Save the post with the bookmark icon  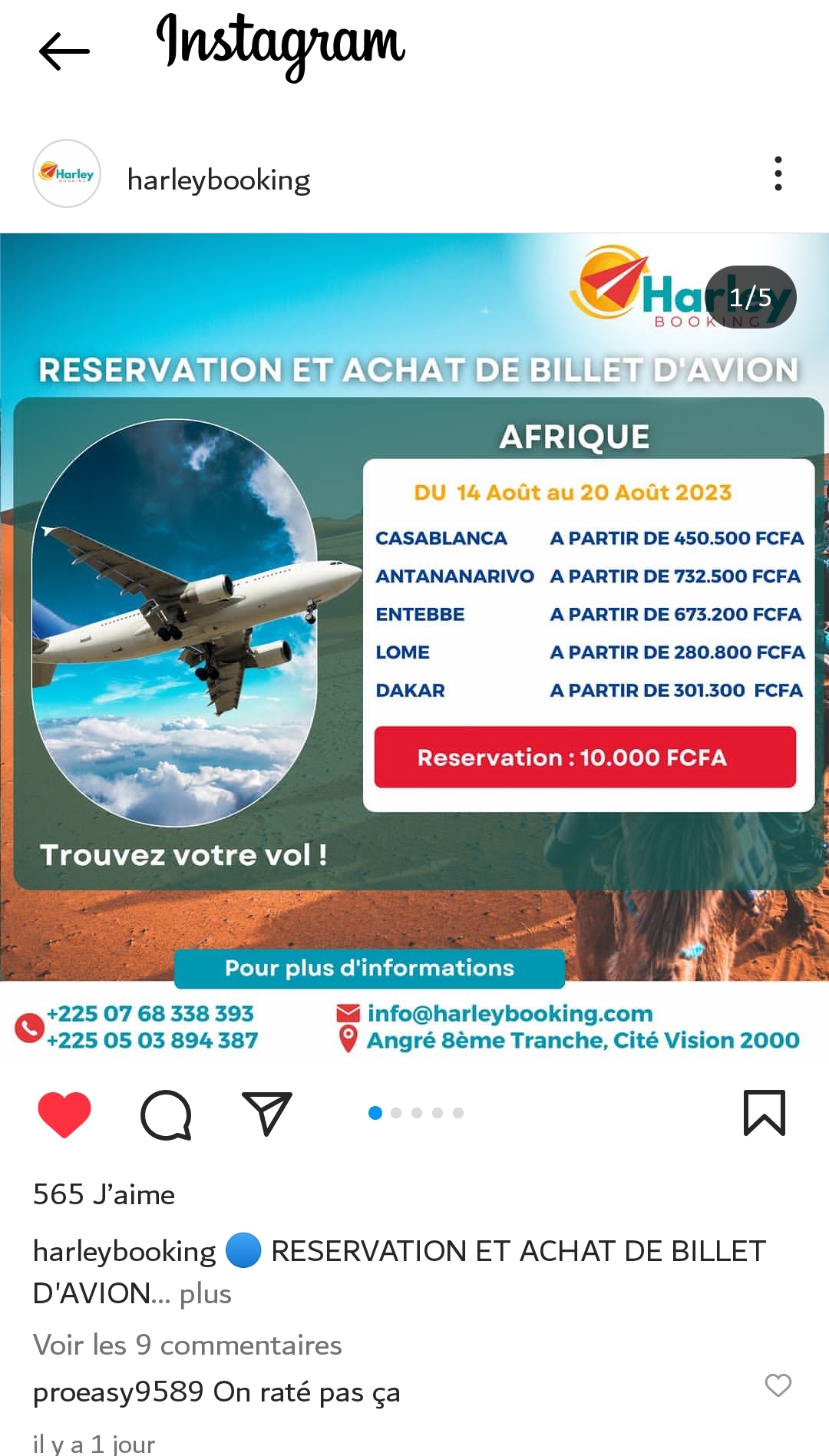coord(764,1113)
